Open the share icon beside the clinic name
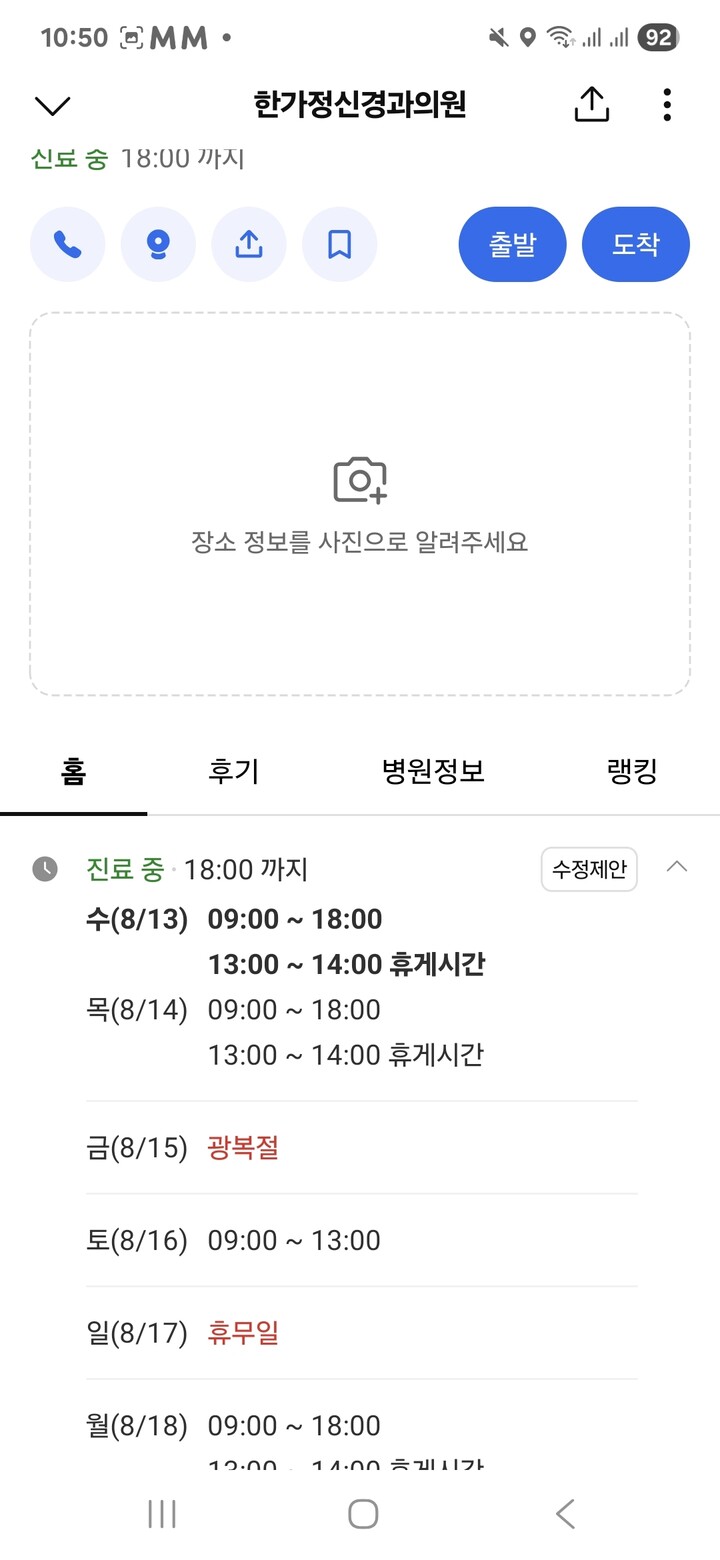 (591, 104)
